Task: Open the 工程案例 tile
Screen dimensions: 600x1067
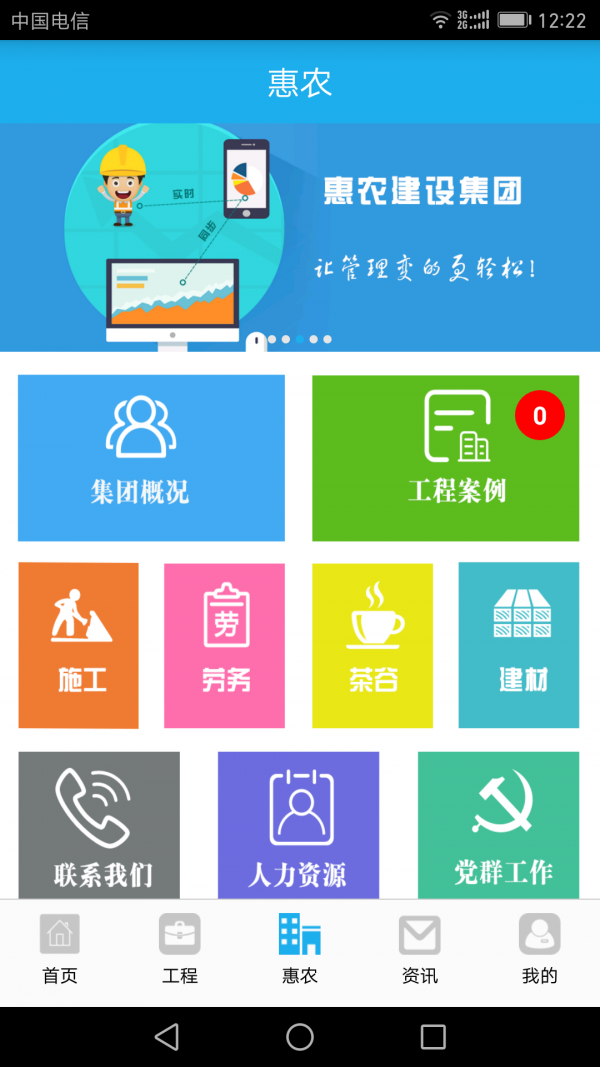Action: [445, 458]
